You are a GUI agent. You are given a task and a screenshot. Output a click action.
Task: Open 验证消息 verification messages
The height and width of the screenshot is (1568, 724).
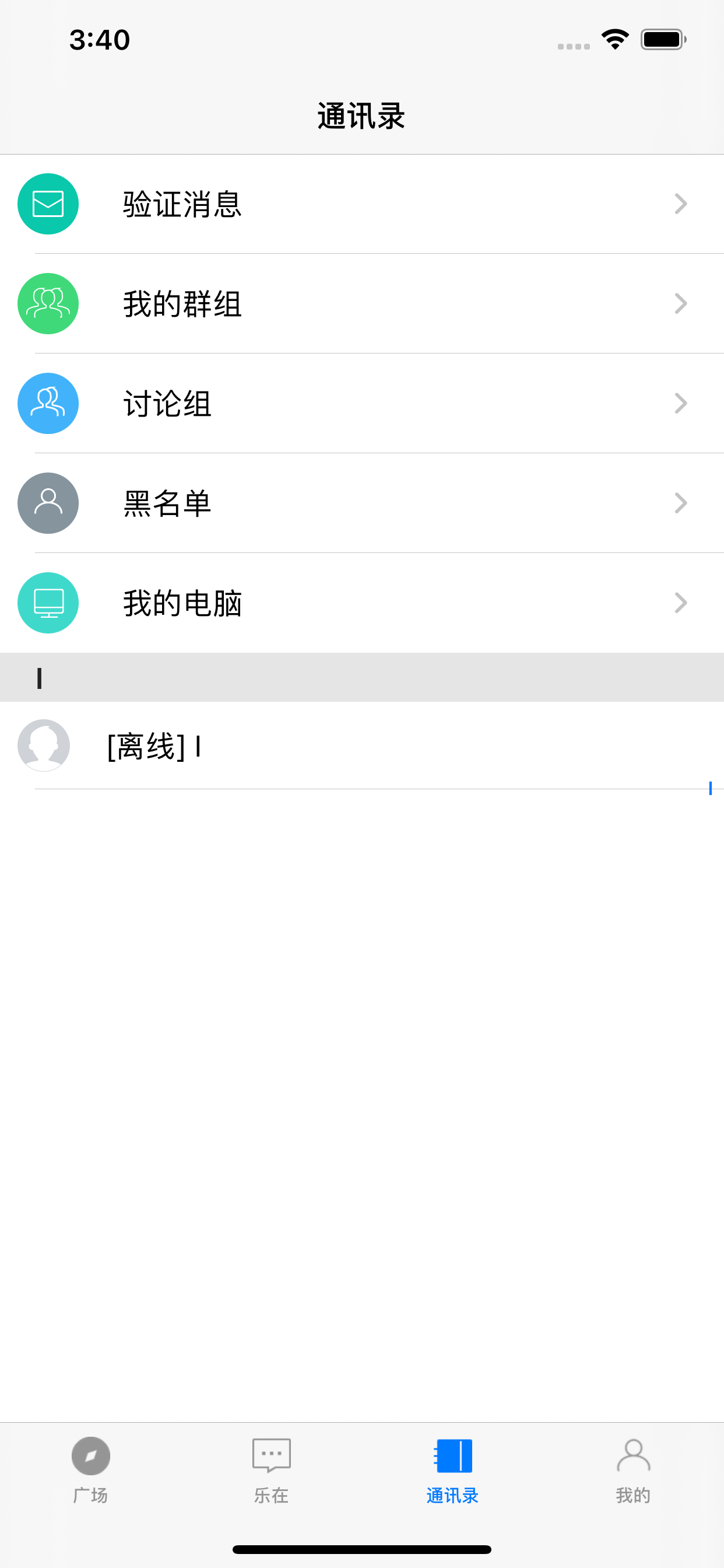(362, 204)
